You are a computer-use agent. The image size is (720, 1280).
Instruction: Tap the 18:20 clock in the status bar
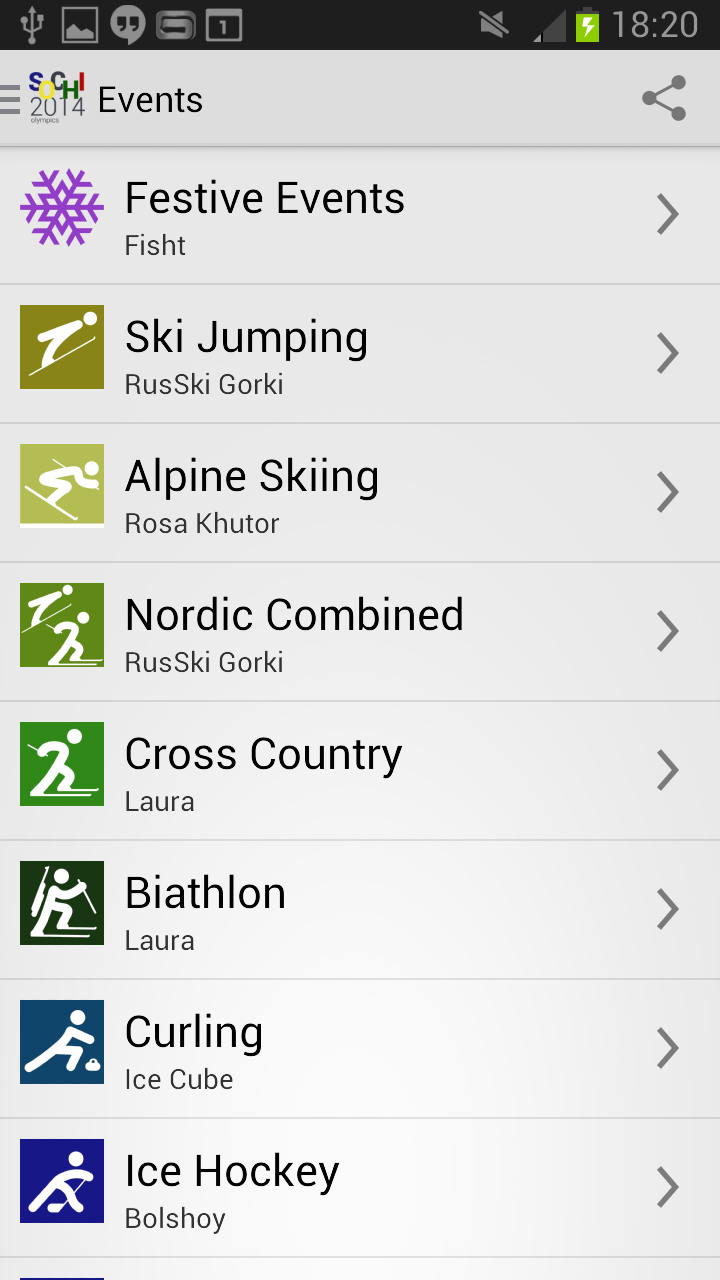tap(655, 25)
